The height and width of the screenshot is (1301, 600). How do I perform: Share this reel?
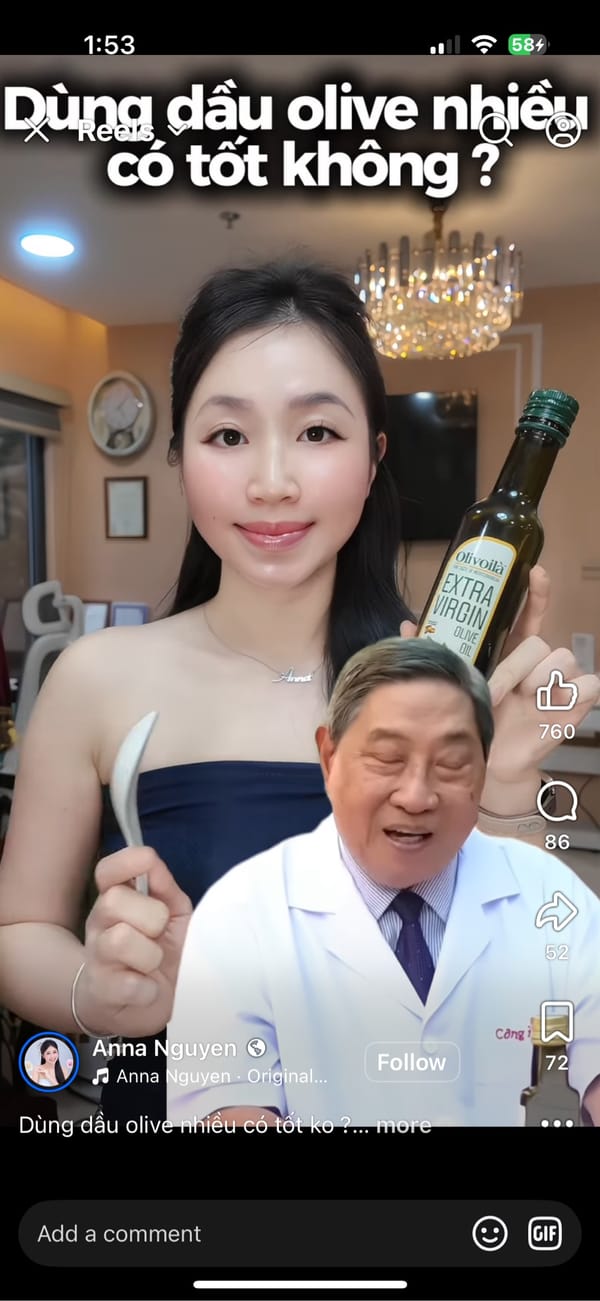[x=557, y=912]
